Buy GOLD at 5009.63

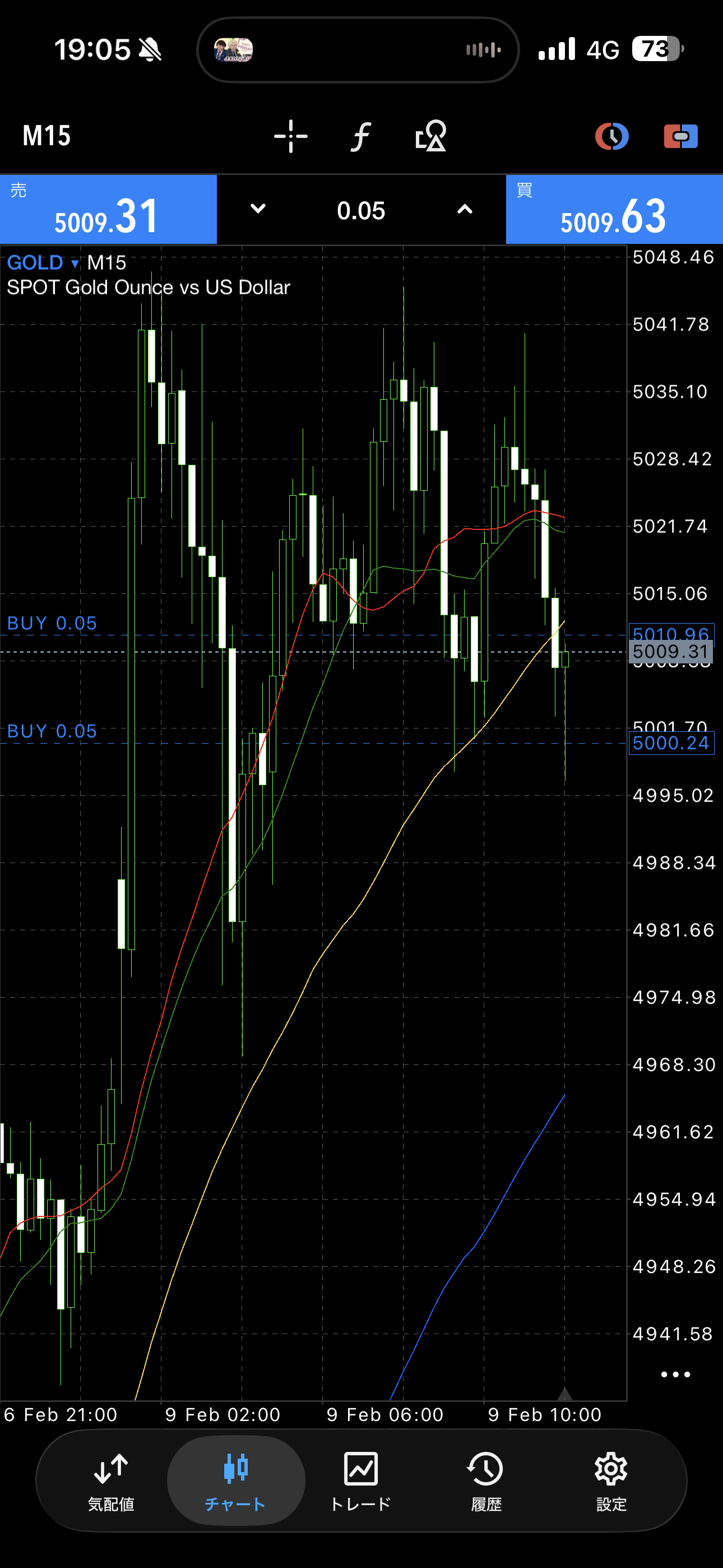pyautogui.click(x=614, y=210)
